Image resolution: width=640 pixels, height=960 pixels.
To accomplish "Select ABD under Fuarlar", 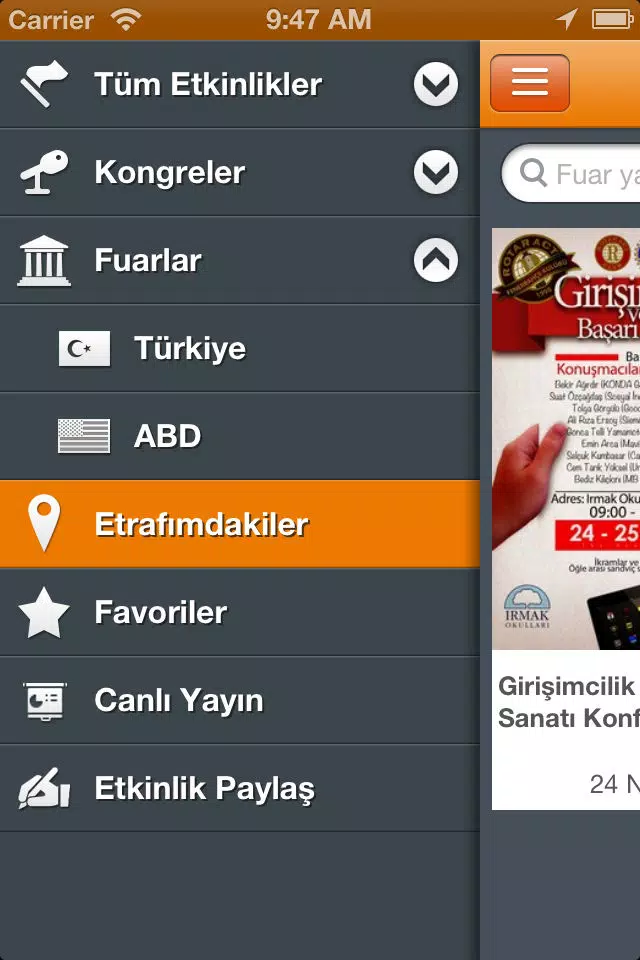I will (x=168, y=437).
